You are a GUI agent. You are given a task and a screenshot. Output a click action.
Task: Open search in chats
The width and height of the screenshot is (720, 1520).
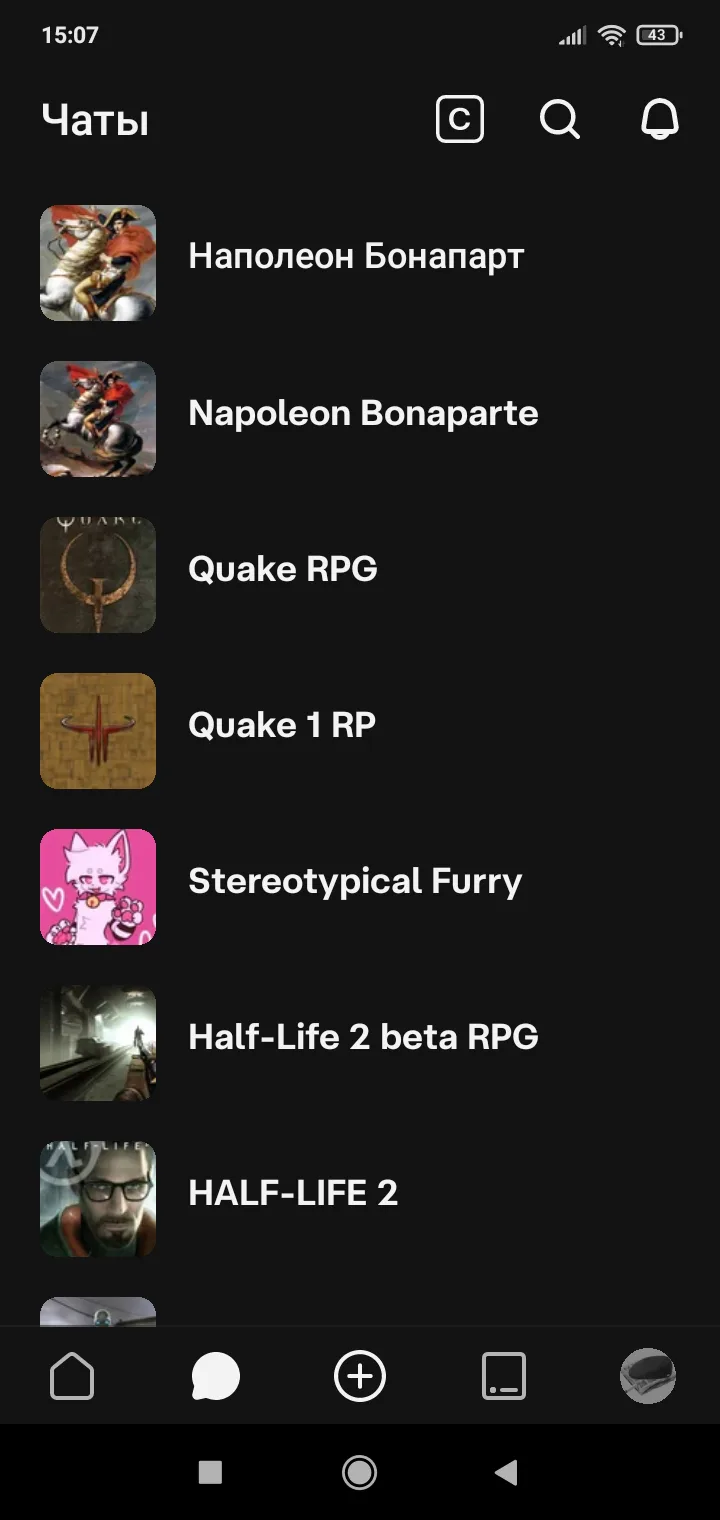pyautogui.click(x=560, y=120)
